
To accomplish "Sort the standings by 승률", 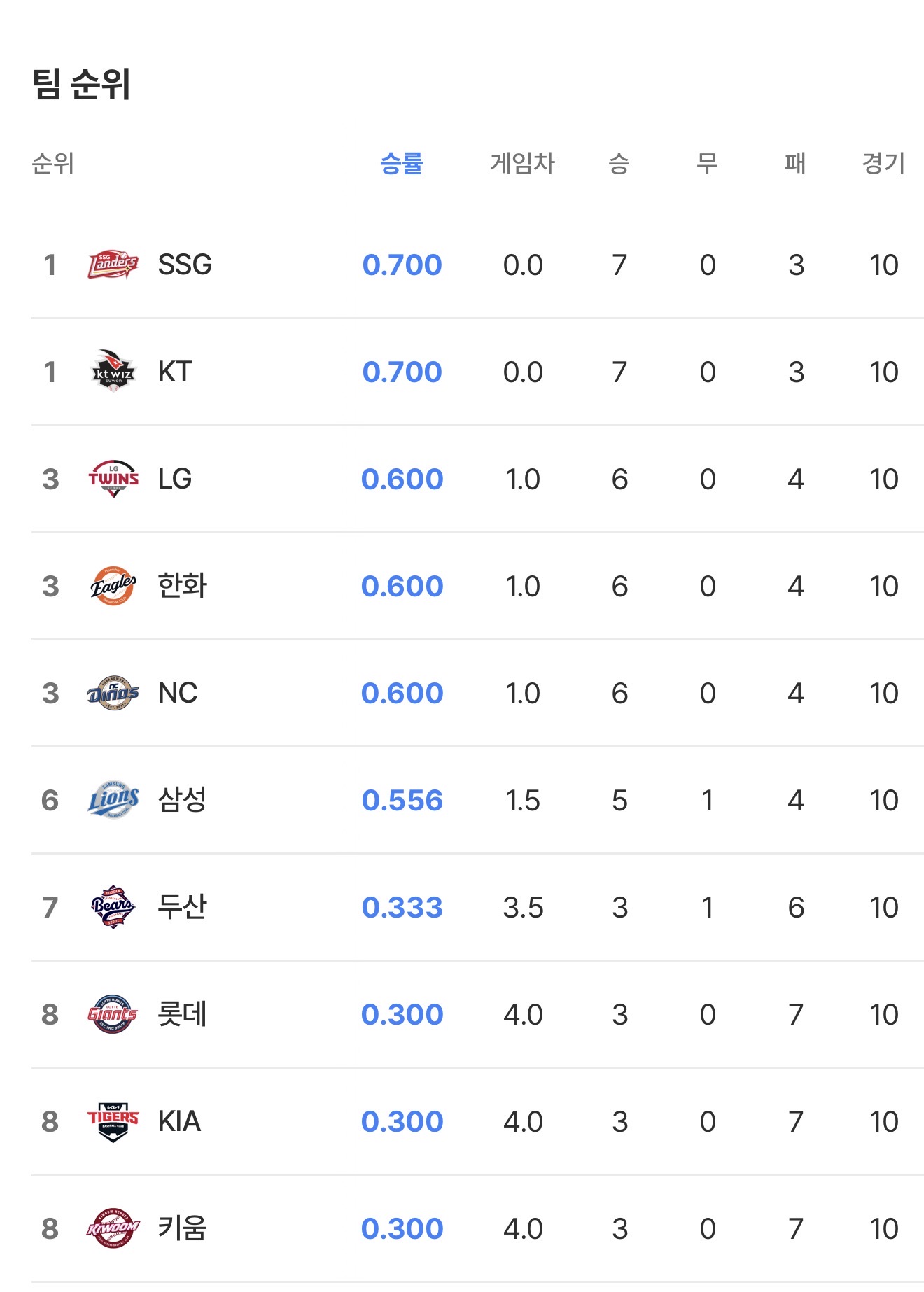I will pyautogui.click(x=401, y=164).
